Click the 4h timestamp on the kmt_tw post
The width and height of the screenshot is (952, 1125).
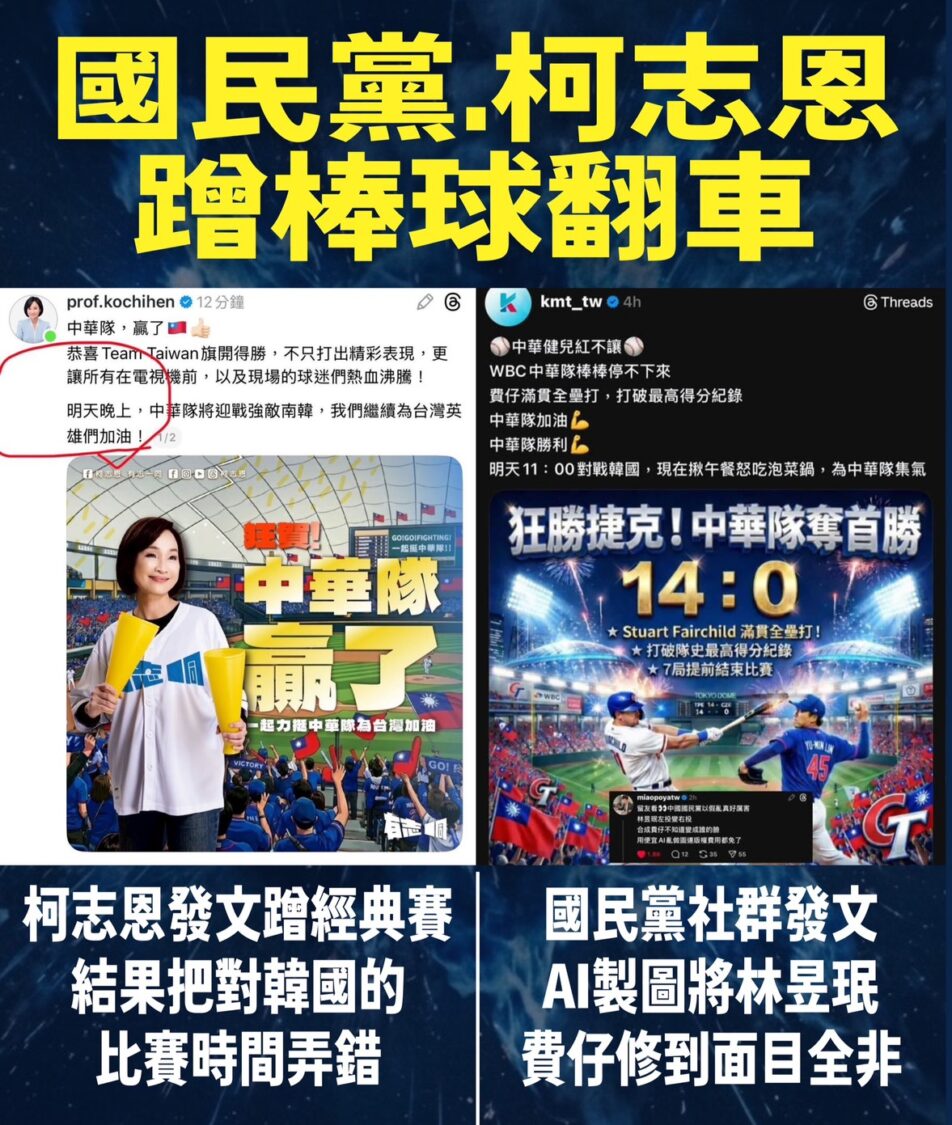click(x=630, y=302)
